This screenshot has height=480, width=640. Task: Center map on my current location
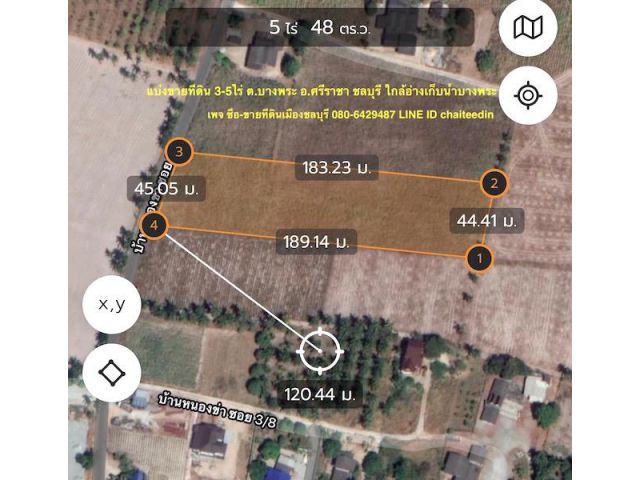point(527,96)
